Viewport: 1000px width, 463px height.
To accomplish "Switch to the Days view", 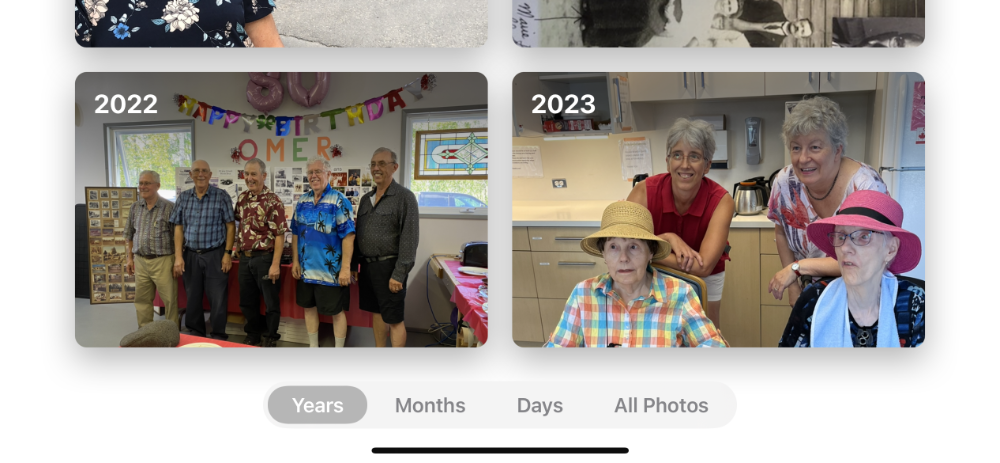I will tap(540, 405).
